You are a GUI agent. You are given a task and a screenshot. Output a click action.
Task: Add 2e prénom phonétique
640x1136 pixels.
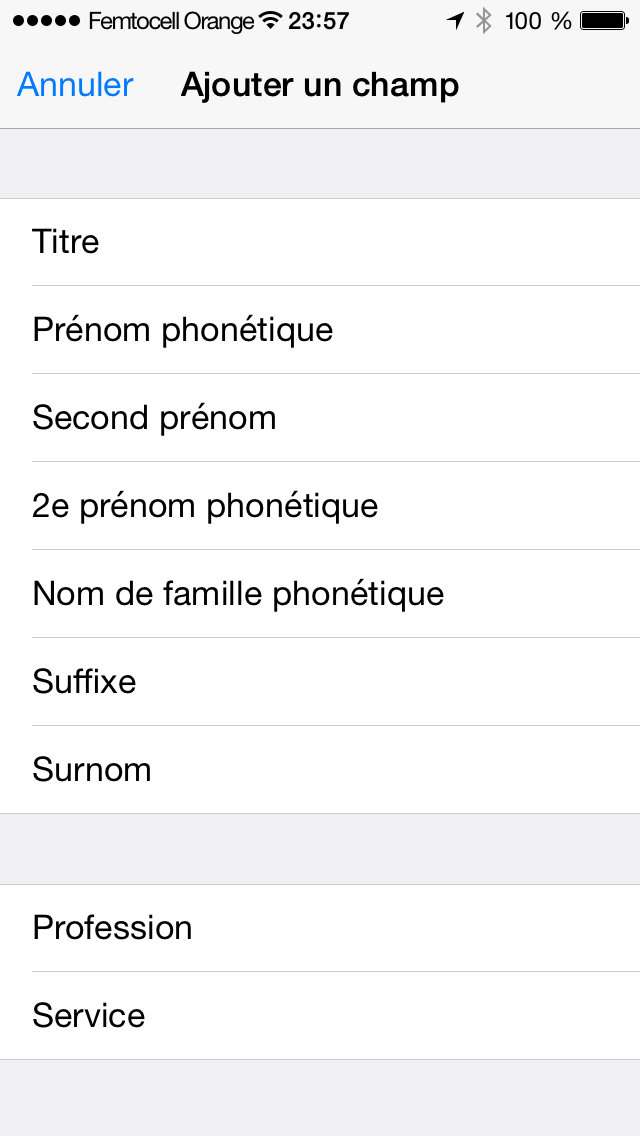pos(320,506)
